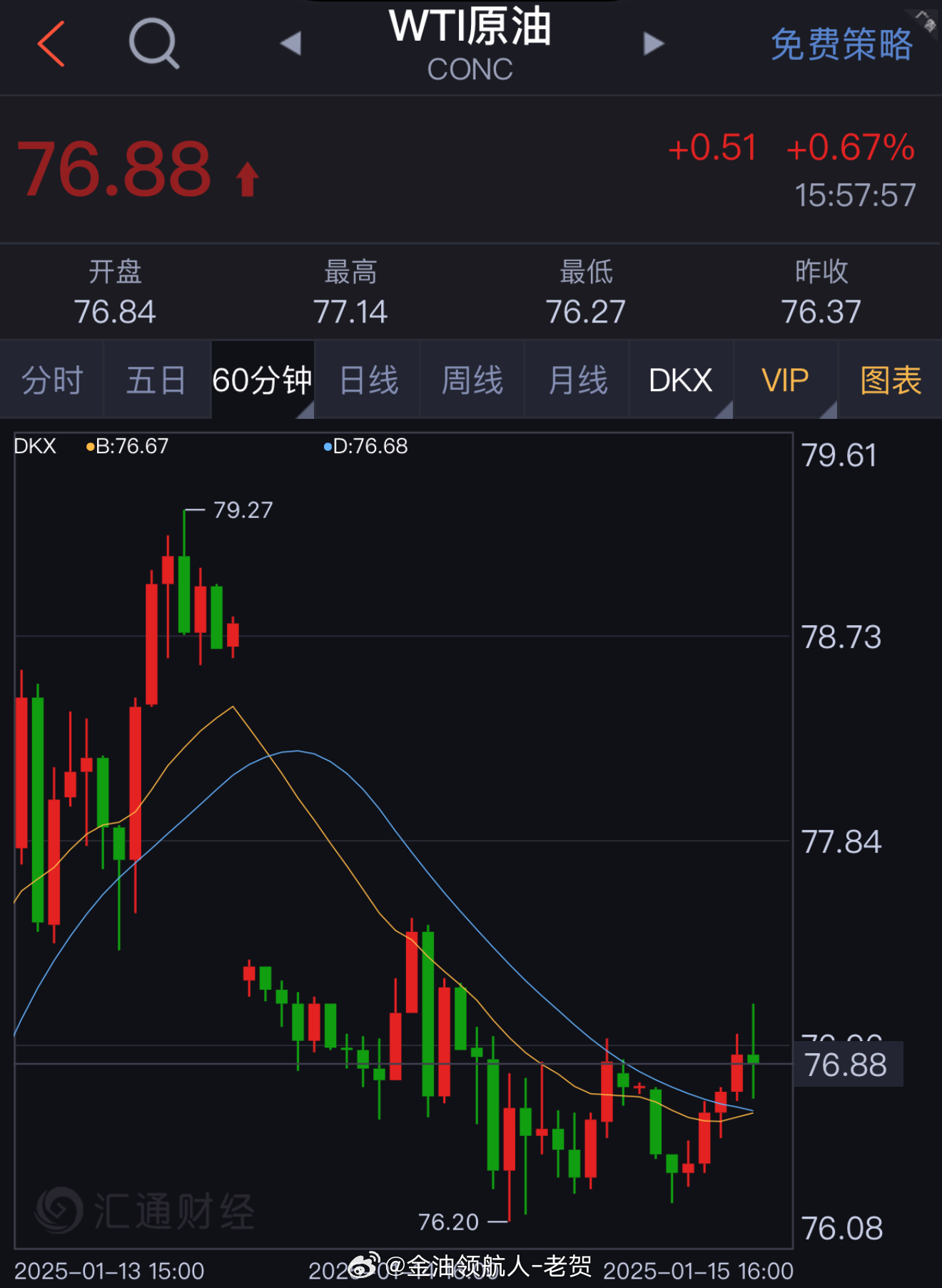View the 月线 monthly chart
This screenshot has width=942, height=1288.
(x=577, y=380)
